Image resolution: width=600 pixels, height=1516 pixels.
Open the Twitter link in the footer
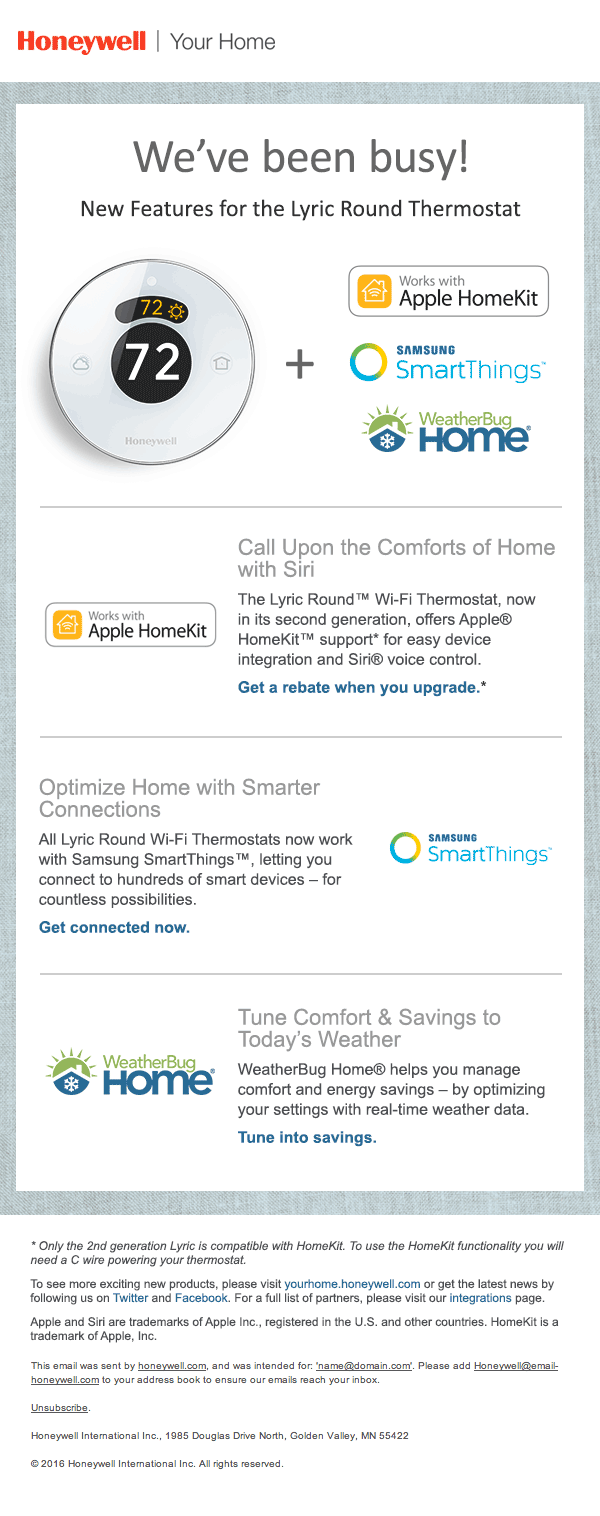coord(130,1298)
